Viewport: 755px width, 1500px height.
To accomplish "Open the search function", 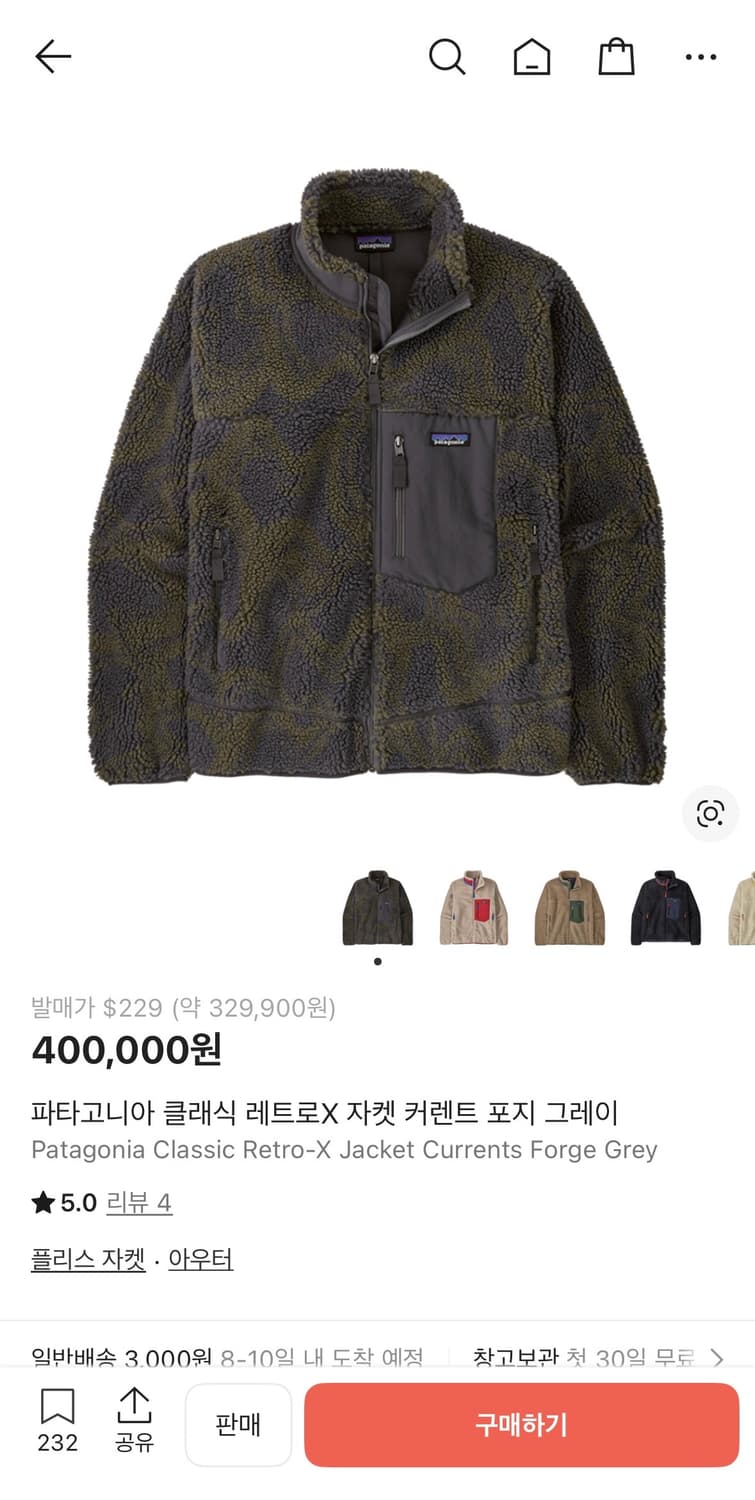I will point(447,57).
